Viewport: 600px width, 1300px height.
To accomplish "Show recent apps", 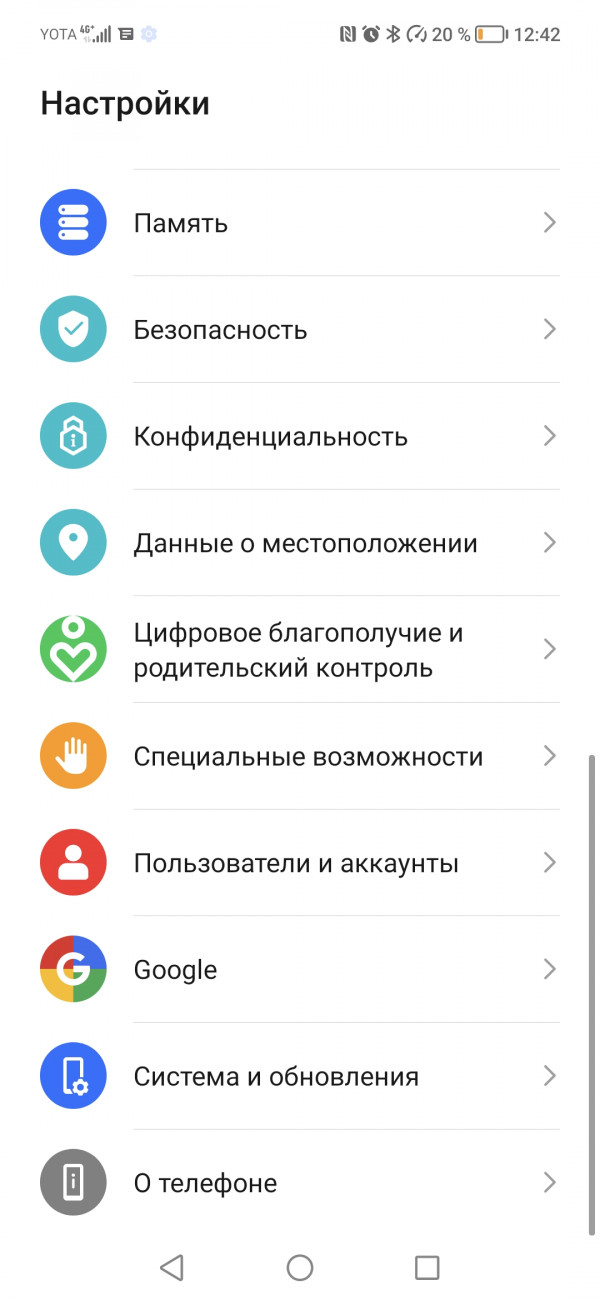I will [x=427, y=1268].
